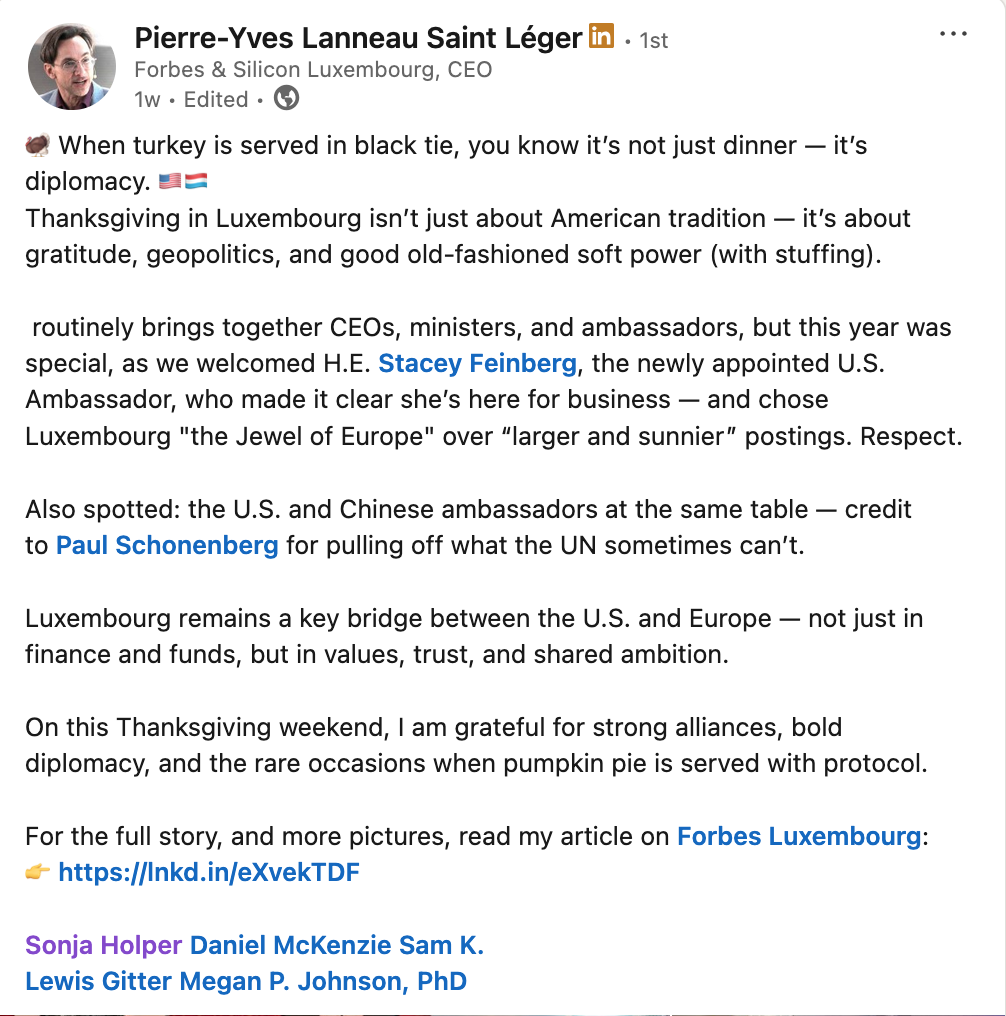Open the post's three-dot overflow menu
Viewport: 1006px width, 1016px height.
953,35
